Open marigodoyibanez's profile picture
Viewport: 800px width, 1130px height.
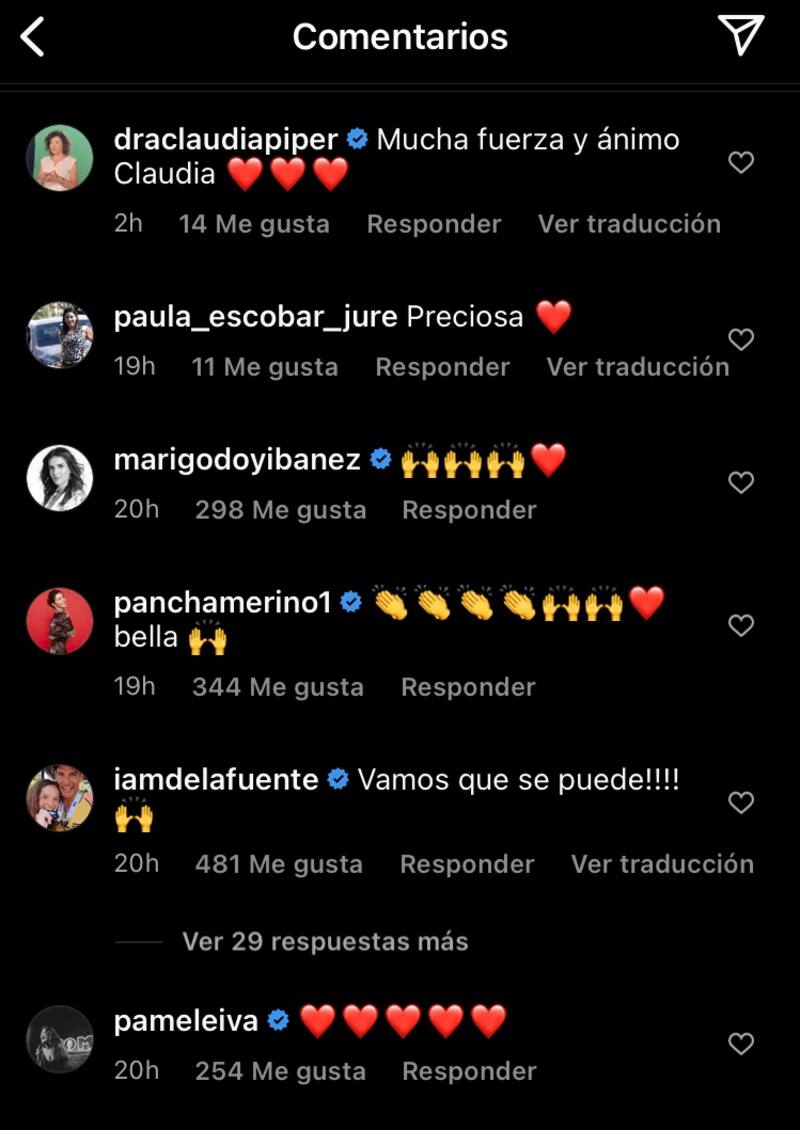[x=60, y=478]
